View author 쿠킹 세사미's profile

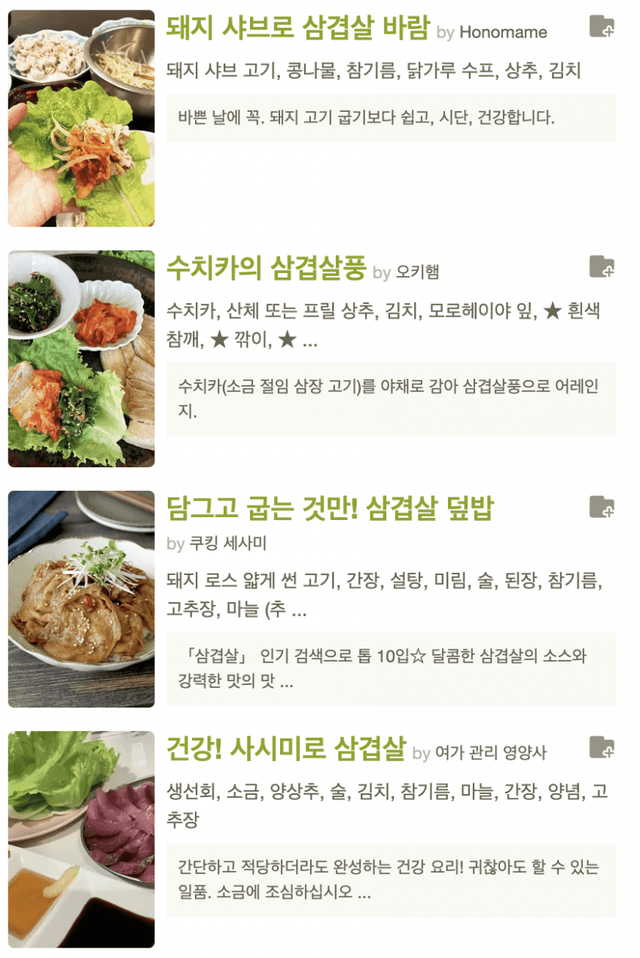pos(228,544)
